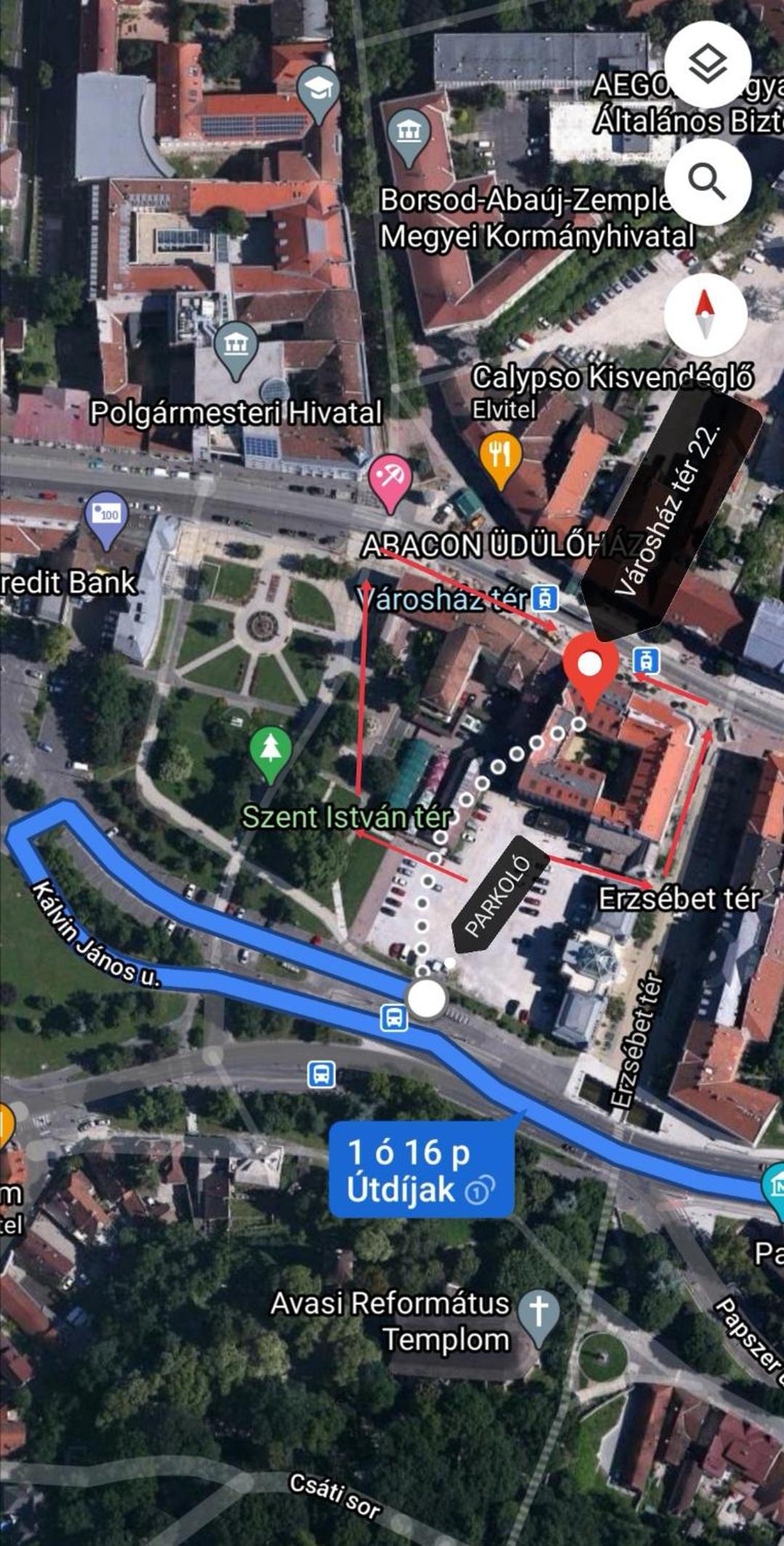Select the 1 ó 16 p route callout
This screenshot has height=1546, width=784.
(x=422, y=1168)
